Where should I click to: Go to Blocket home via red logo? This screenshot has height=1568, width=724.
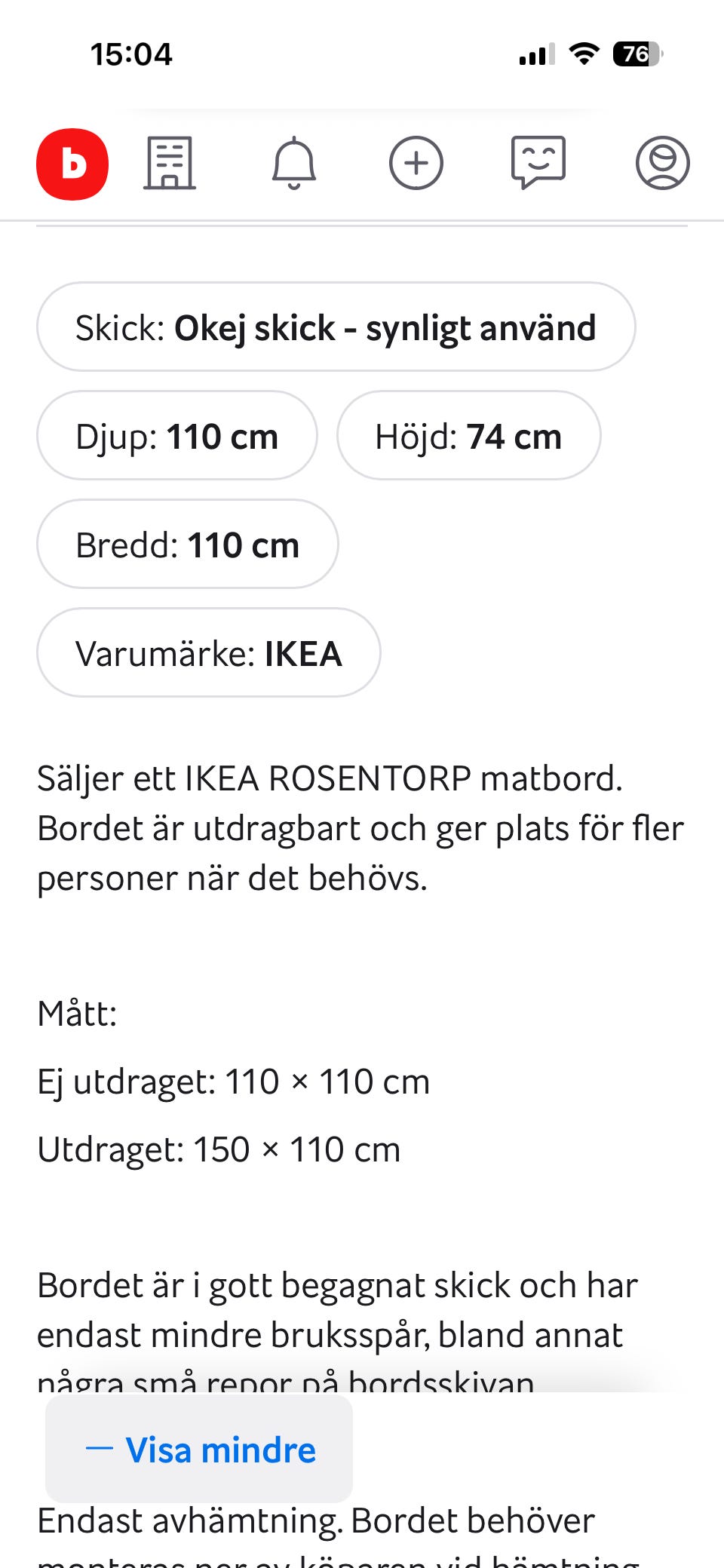point(72,164)
